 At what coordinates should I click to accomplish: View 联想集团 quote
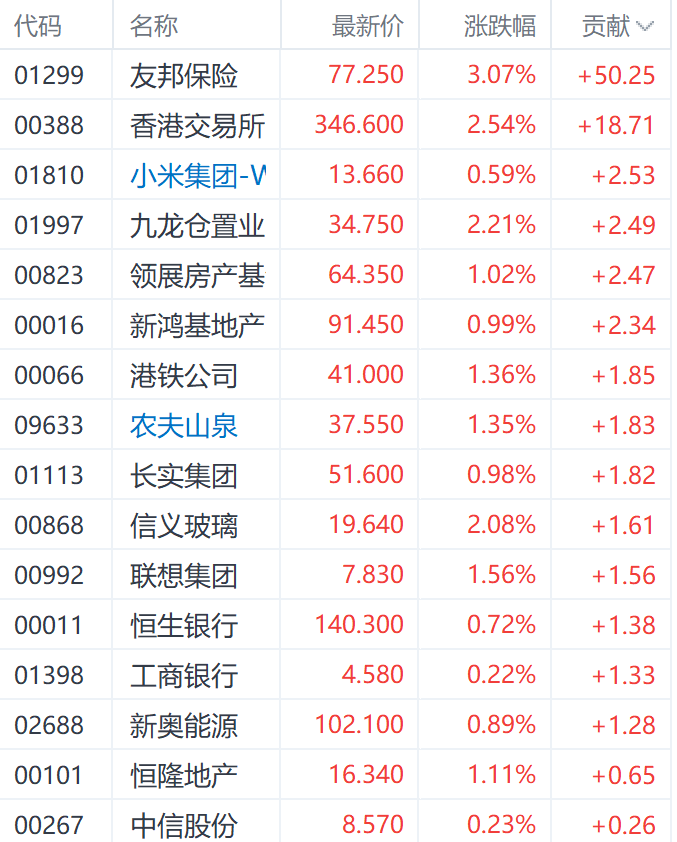(x=184, y=575)
